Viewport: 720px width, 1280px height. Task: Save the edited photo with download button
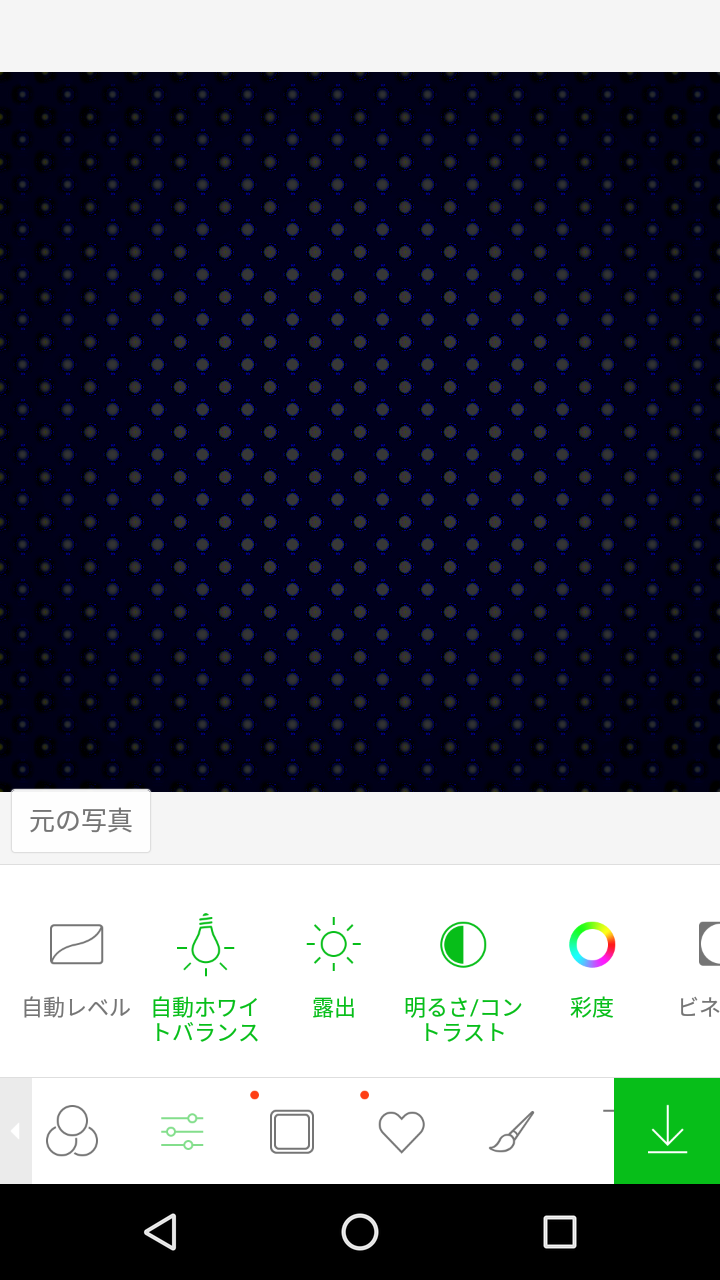[x=667, y=1131]
